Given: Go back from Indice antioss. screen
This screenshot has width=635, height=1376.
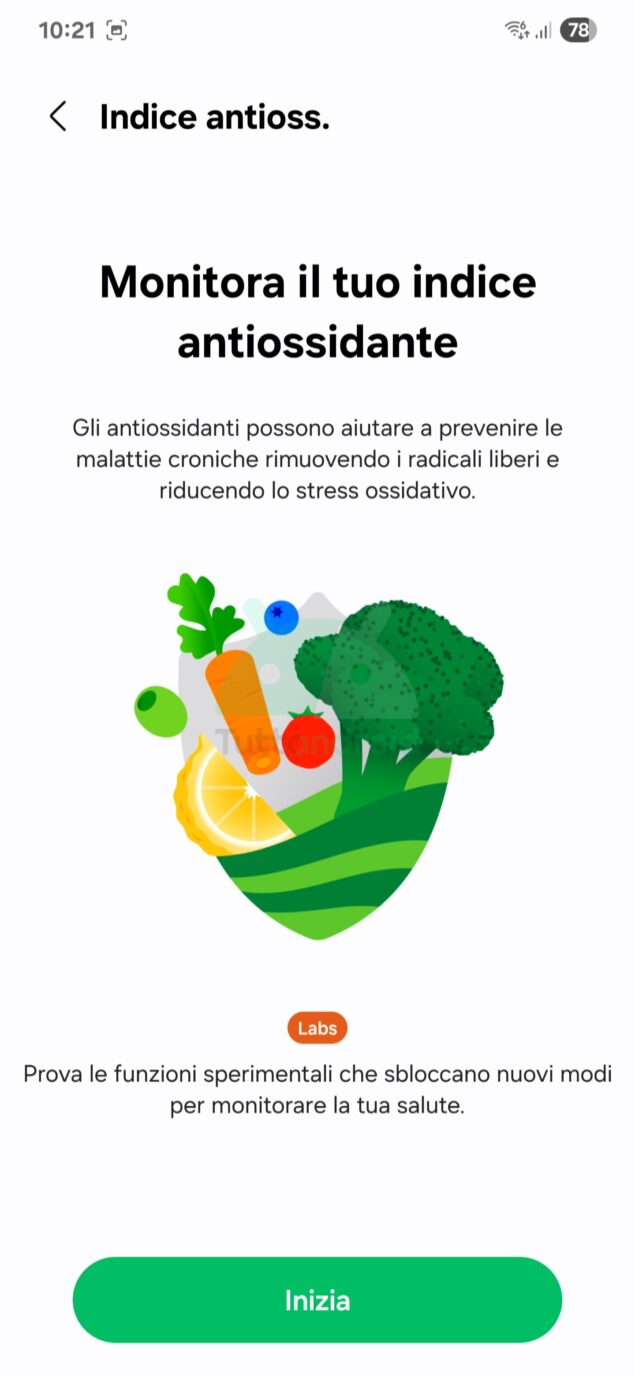Looking at the screenshot, I should 58,117.
